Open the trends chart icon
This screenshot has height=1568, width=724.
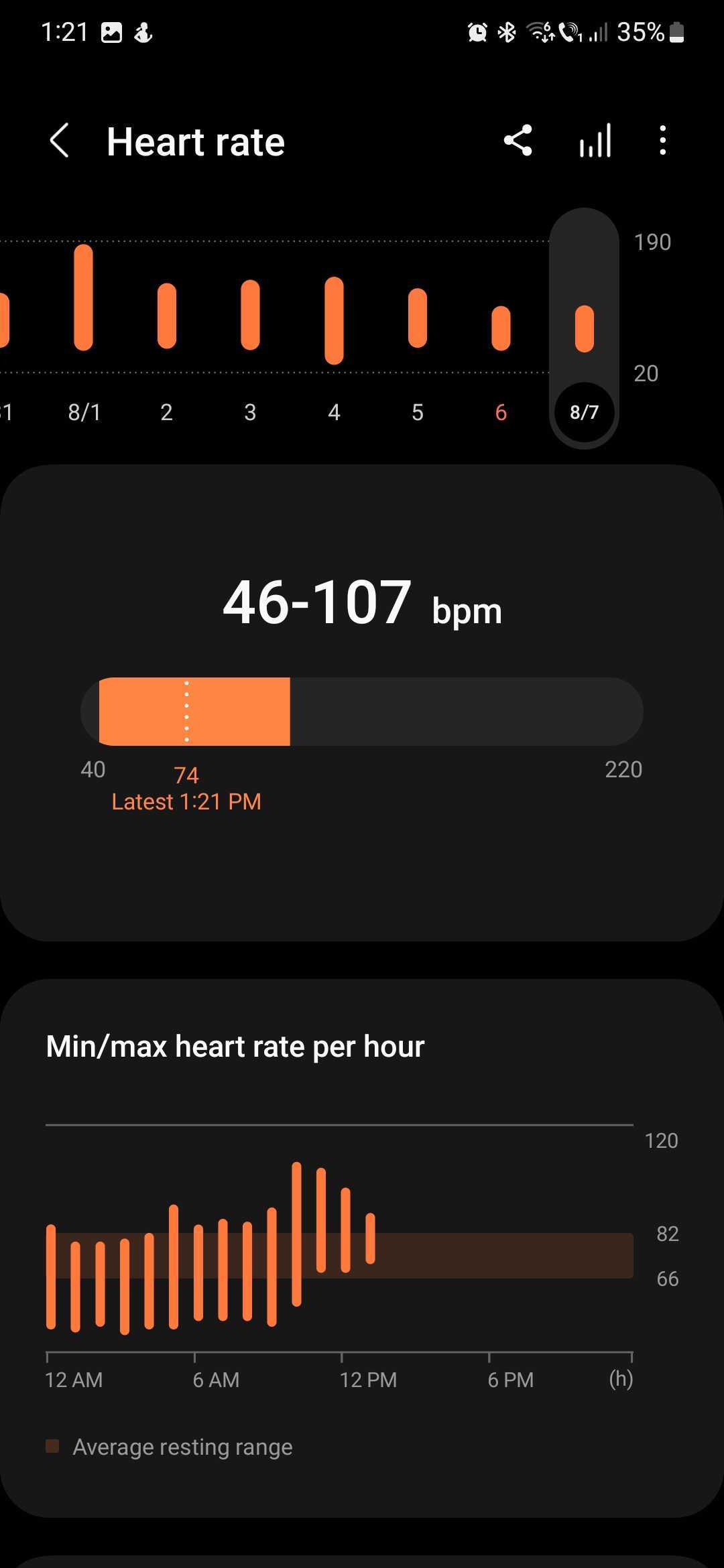[x=595, y=141]
